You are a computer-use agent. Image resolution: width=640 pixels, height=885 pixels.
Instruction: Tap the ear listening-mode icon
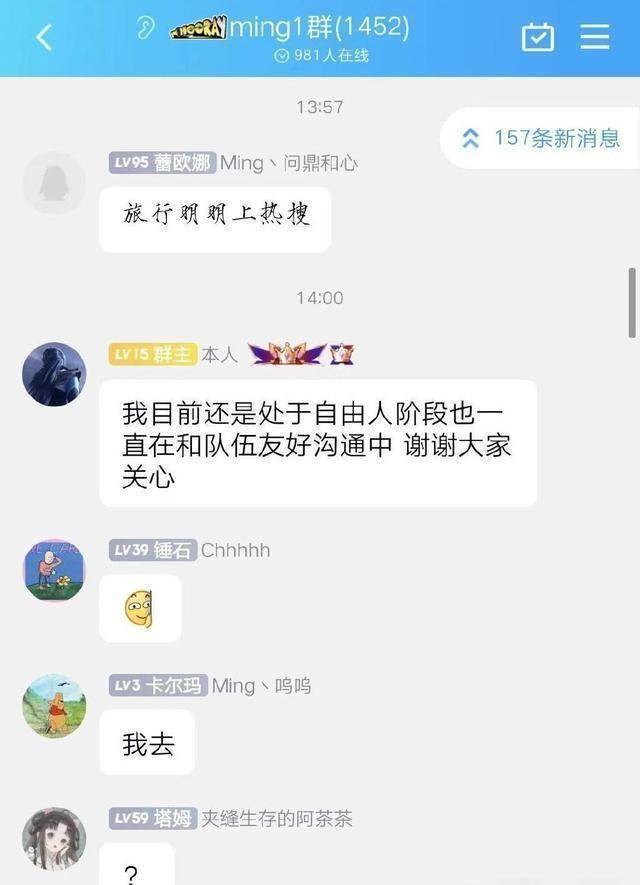145,29
